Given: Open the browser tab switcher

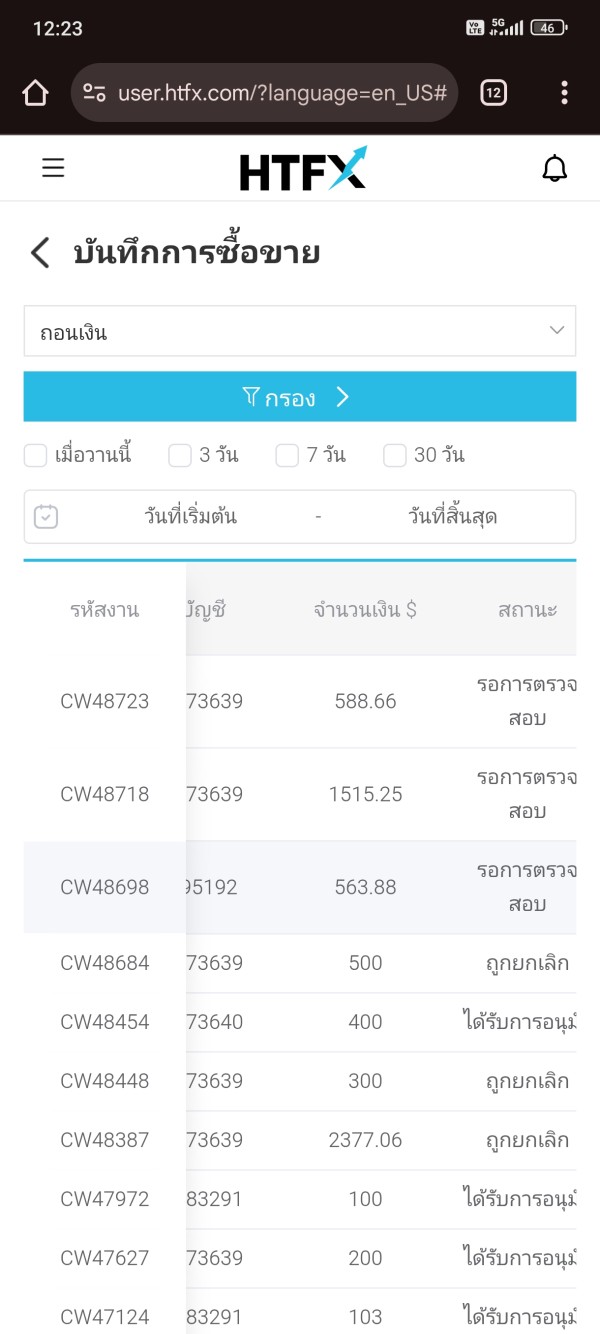Looking at the screenshot, I should pyautogui.click(x=493, y=93).
